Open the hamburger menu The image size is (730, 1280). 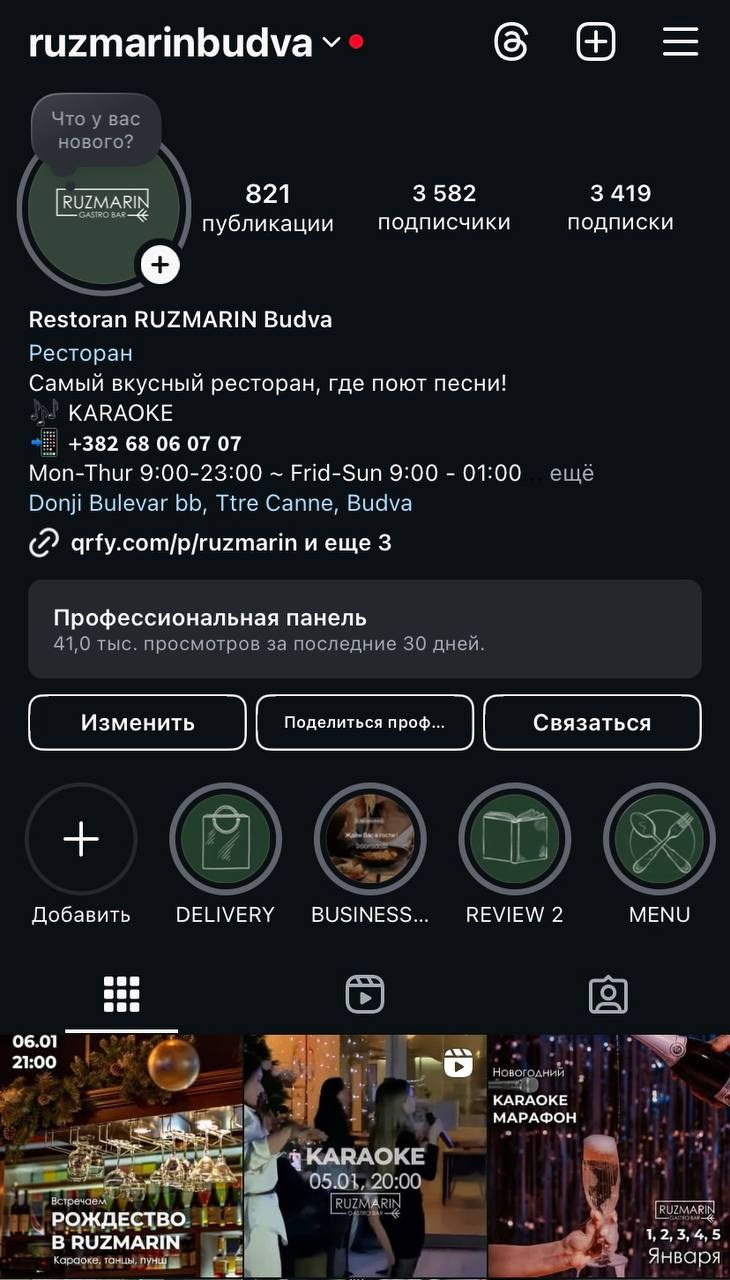click(680, 42)
